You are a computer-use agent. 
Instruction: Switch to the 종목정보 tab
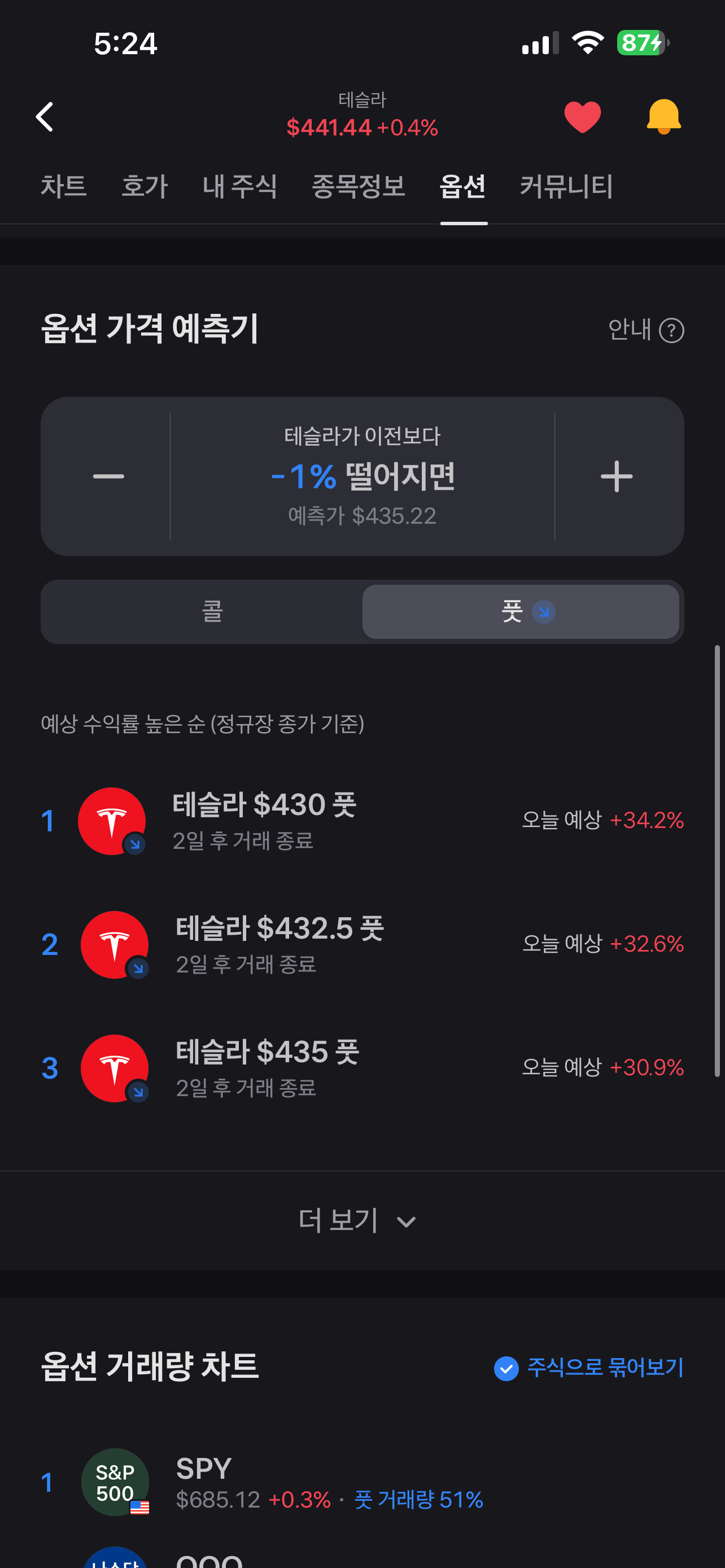pyautogui.click(x=359, y=186)
